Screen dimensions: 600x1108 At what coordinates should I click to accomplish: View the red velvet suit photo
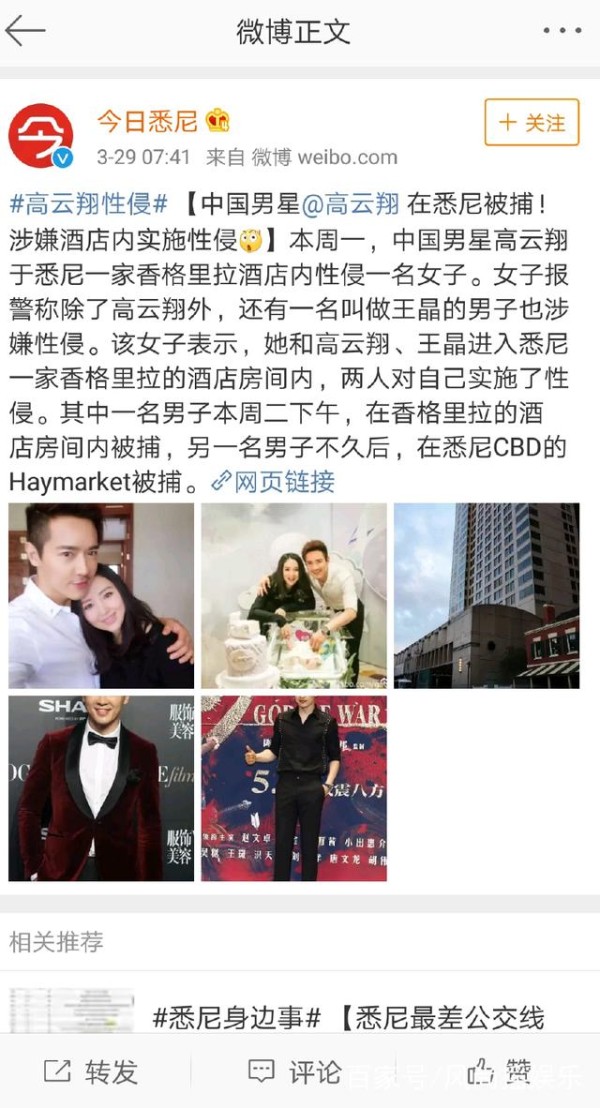click(101, 789)
